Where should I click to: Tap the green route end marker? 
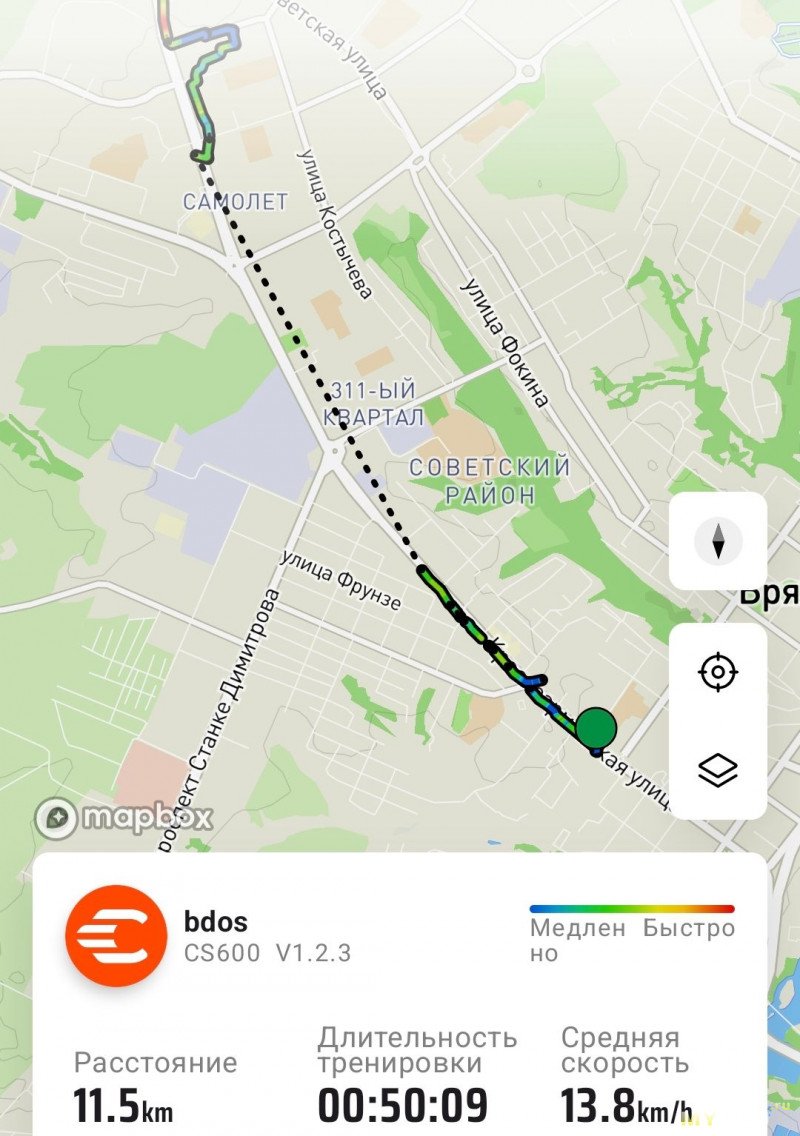[596, 727]
